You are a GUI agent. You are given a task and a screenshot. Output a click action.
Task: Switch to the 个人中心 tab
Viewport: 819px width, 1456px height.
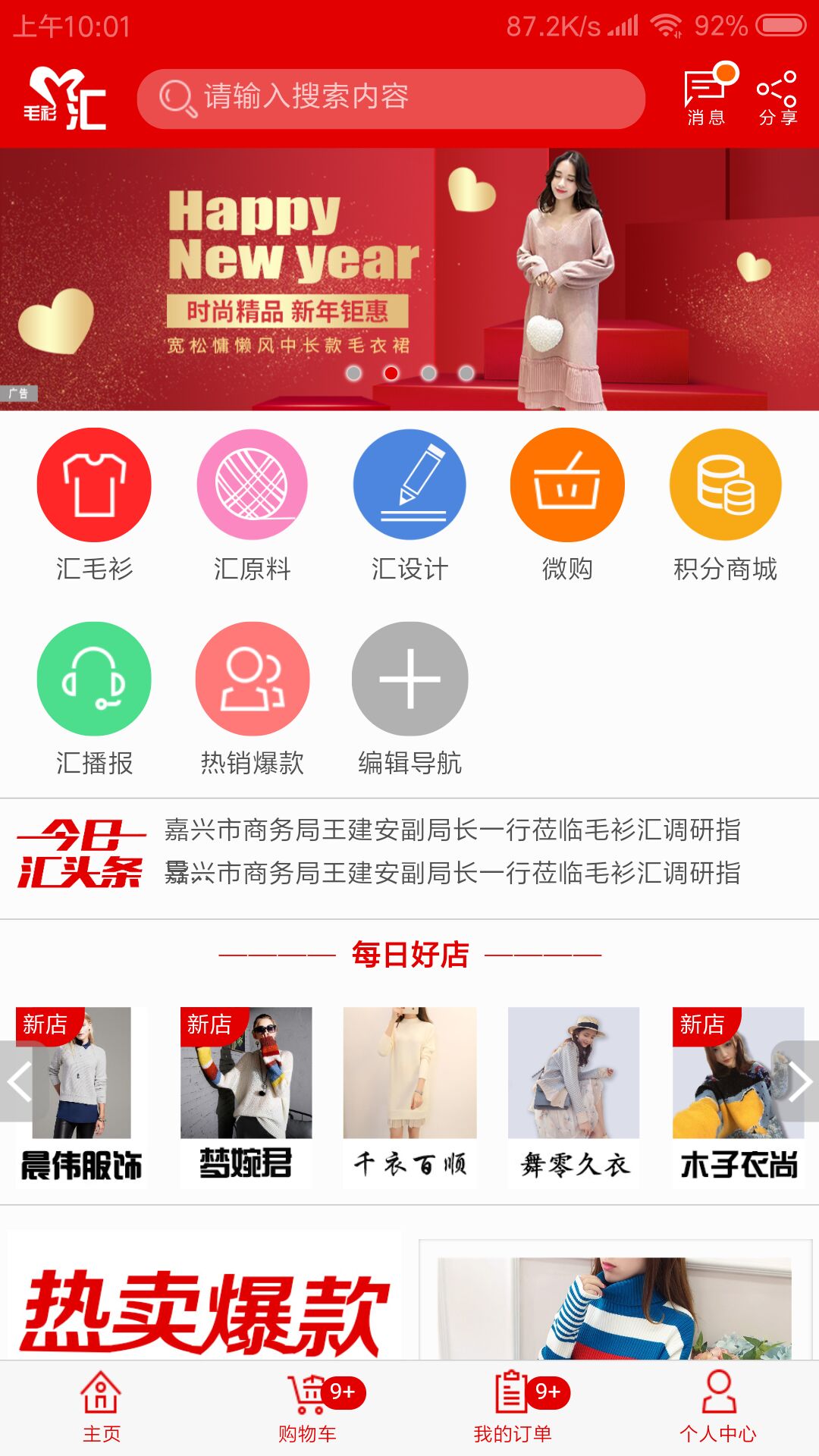click(x=717, y=1407)
